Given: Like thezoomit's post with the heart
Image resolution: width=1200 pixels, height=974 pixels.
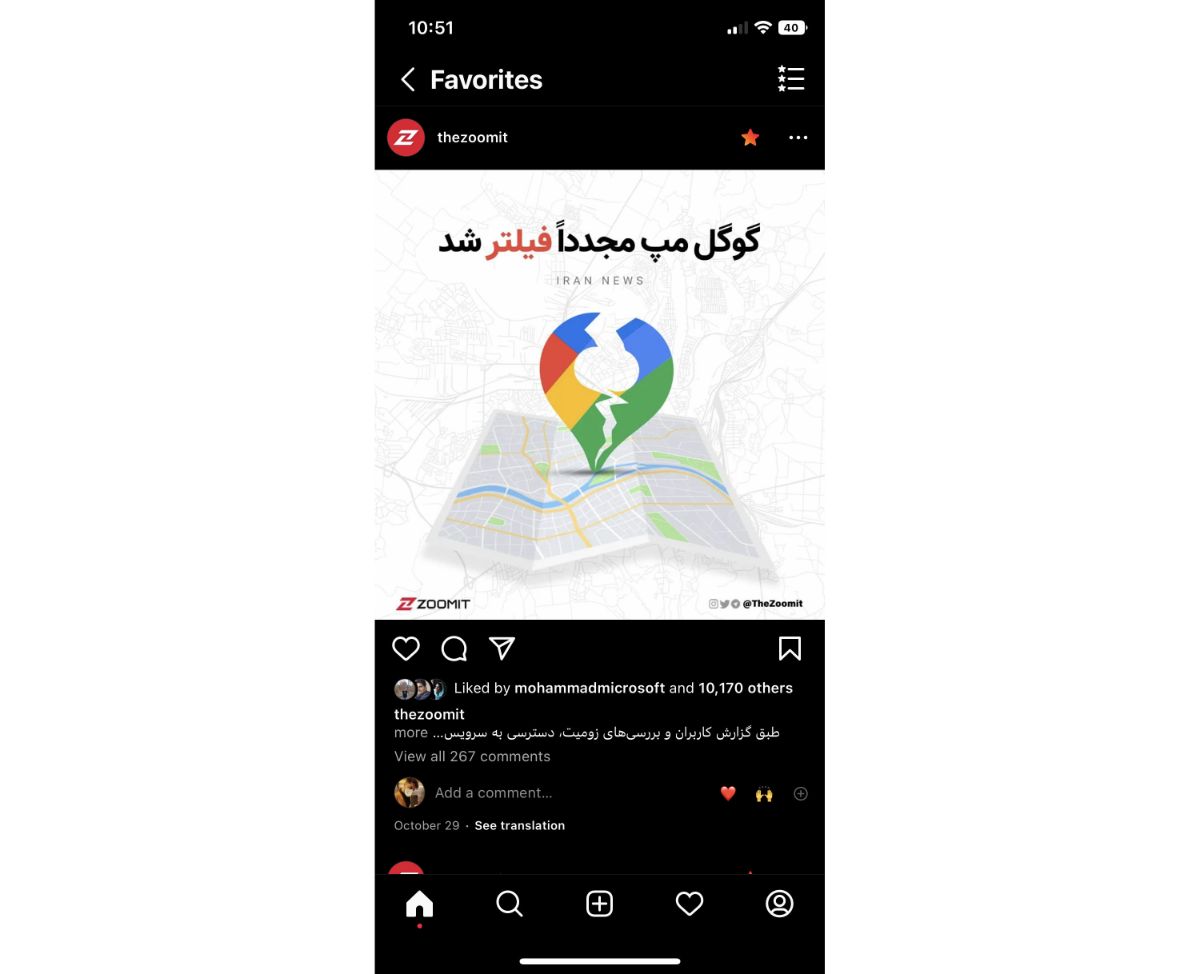Looking at the screenshot, I should (406, 649).
